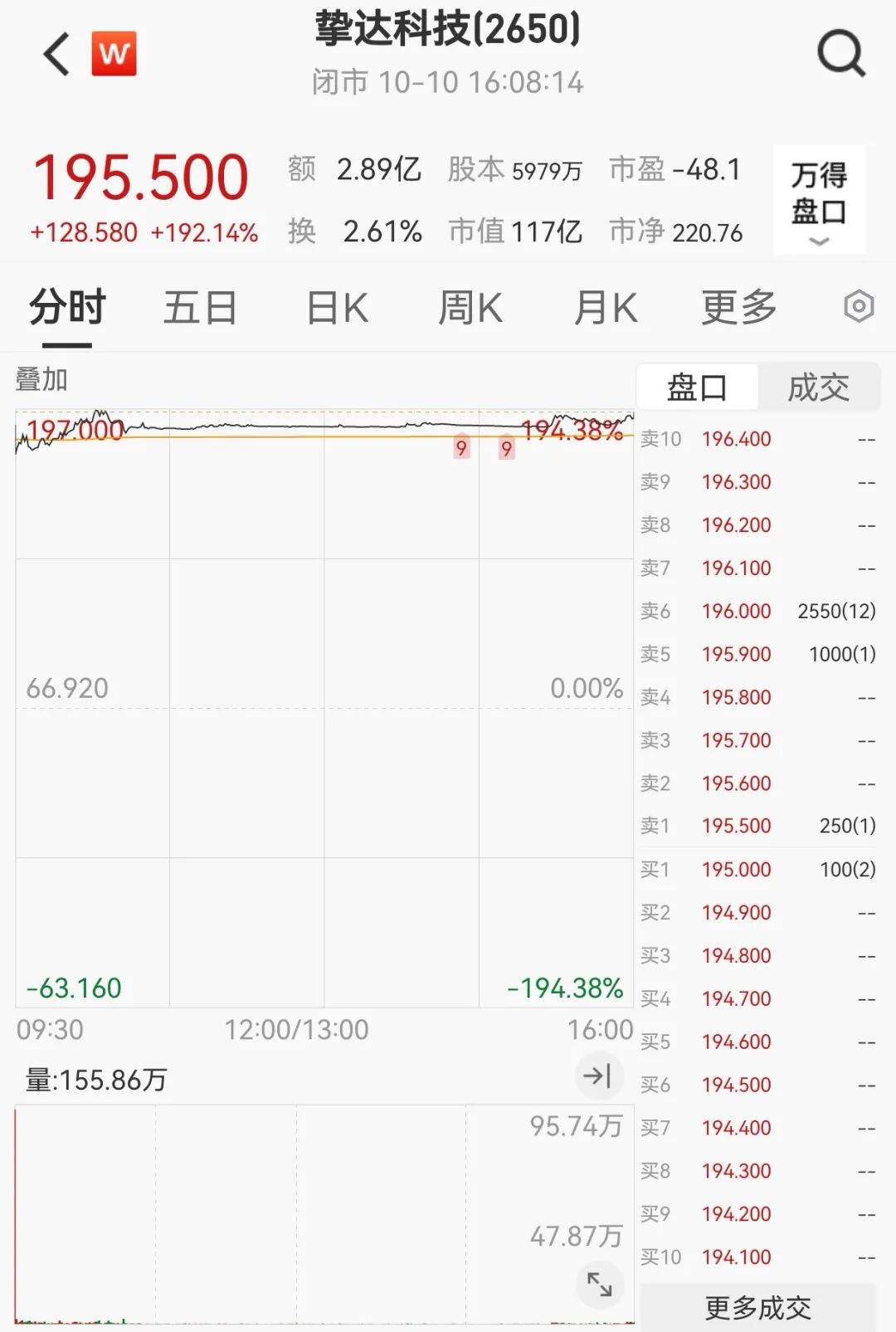Viewport: 896px width, 1332px height.
Task: Tap the jump-to-latest arrow icon above volume chart
Action: 599,1076
